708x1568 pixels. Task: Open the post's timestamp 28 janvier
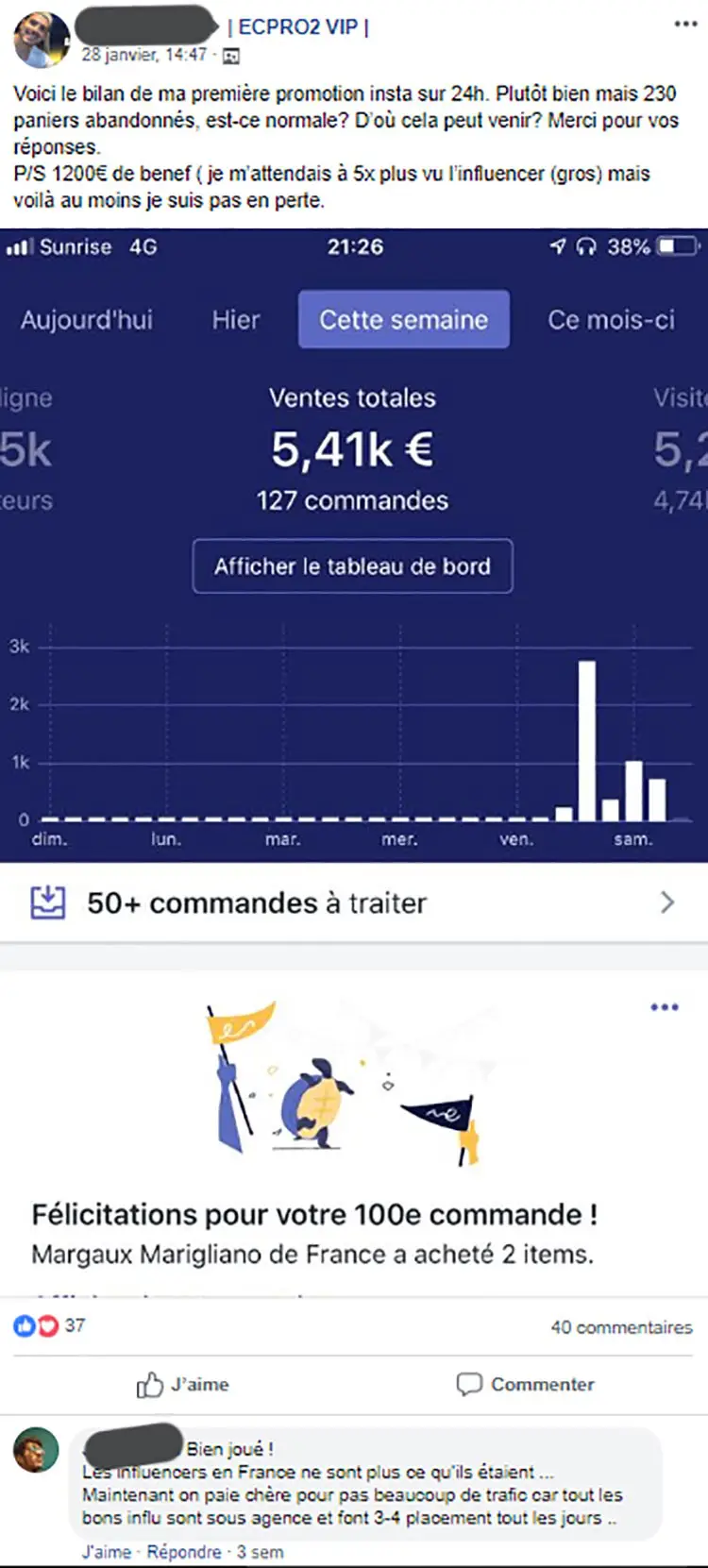[143, 55]
